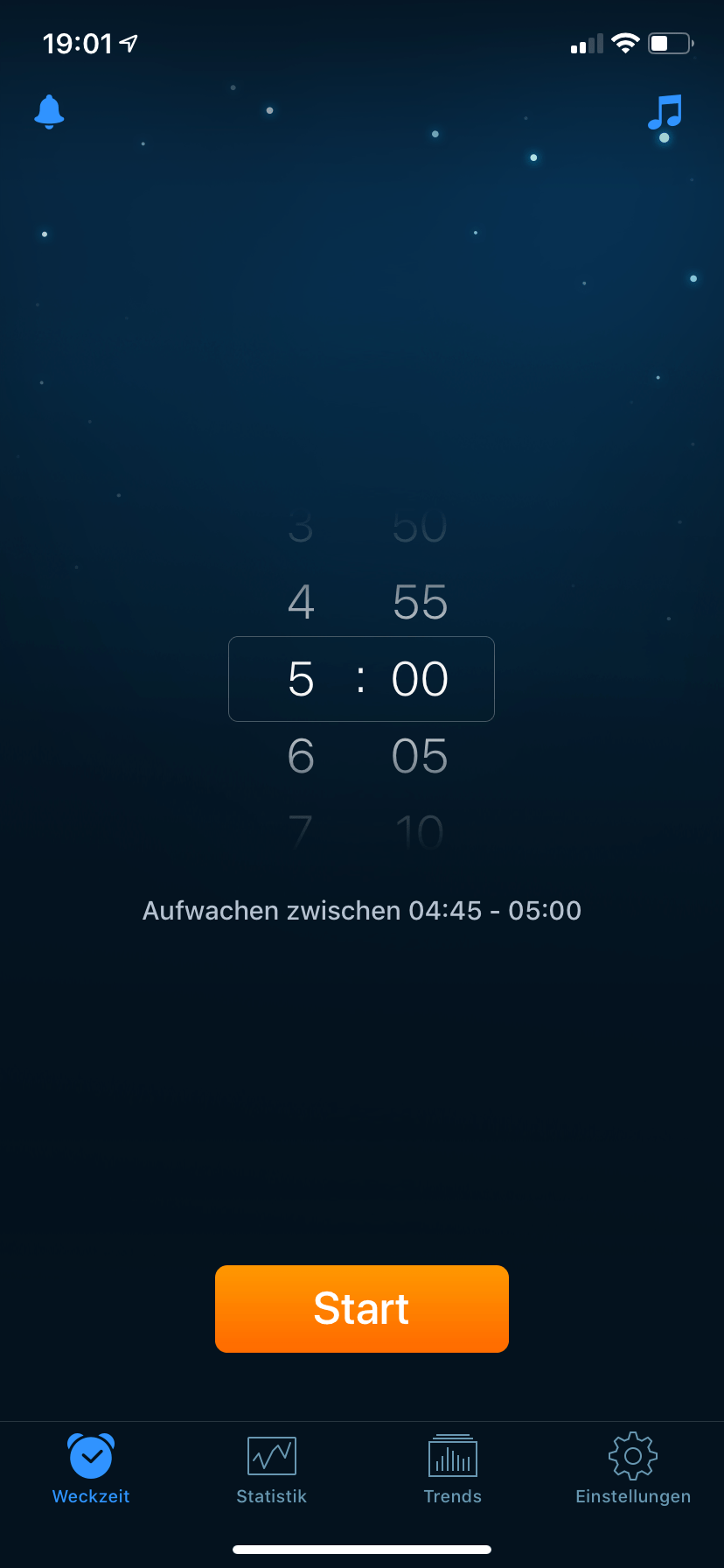Open the Einstellungen tab
This screenshot has width=724, height=1568.
[x=633, y=1470]
